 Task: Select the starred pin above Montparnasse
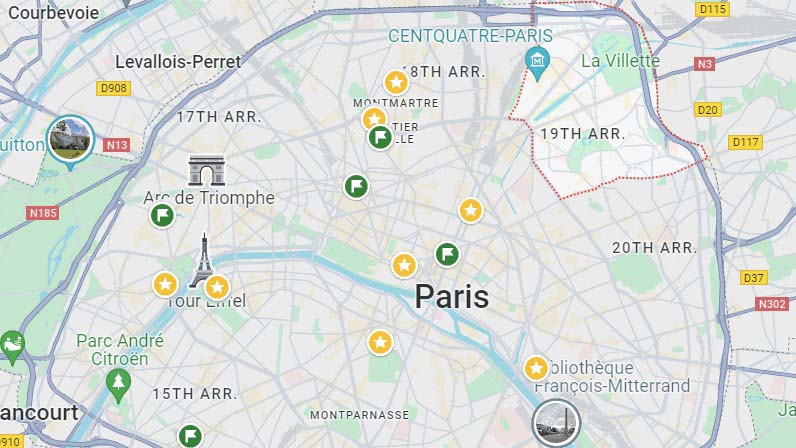(379, 342)
